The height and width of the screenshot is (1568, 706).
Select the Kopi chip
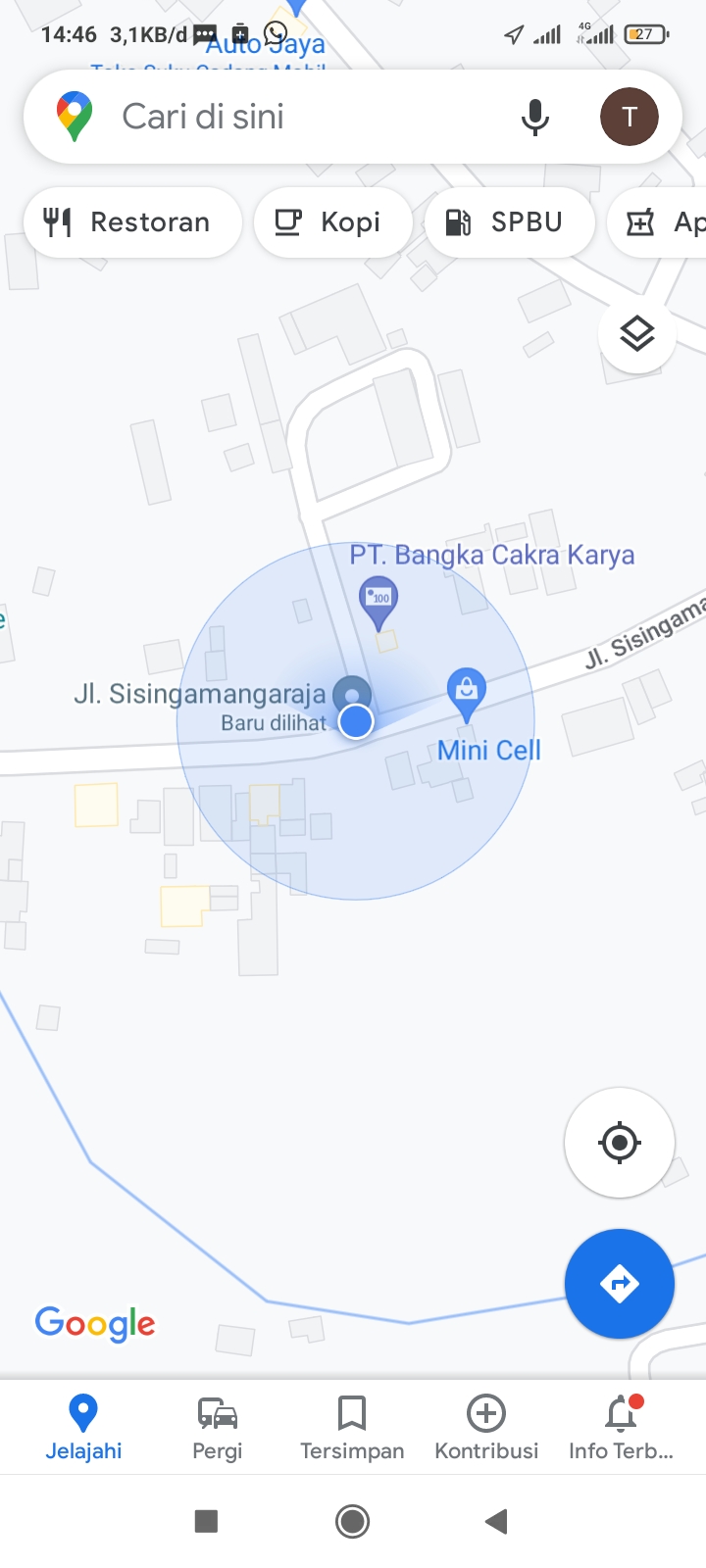331,222
